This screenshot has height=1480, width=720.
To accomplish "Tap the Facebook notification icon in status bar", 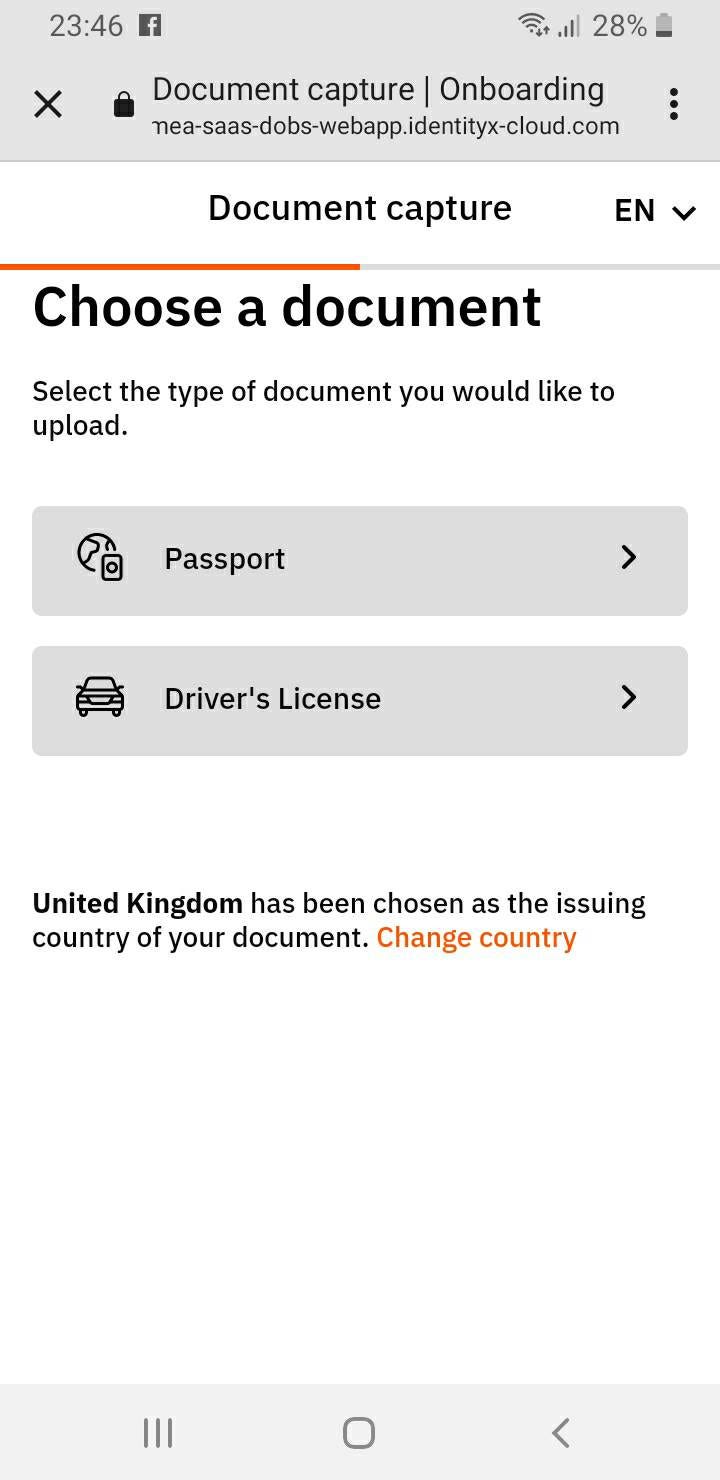I will click(x=149, y=24).
